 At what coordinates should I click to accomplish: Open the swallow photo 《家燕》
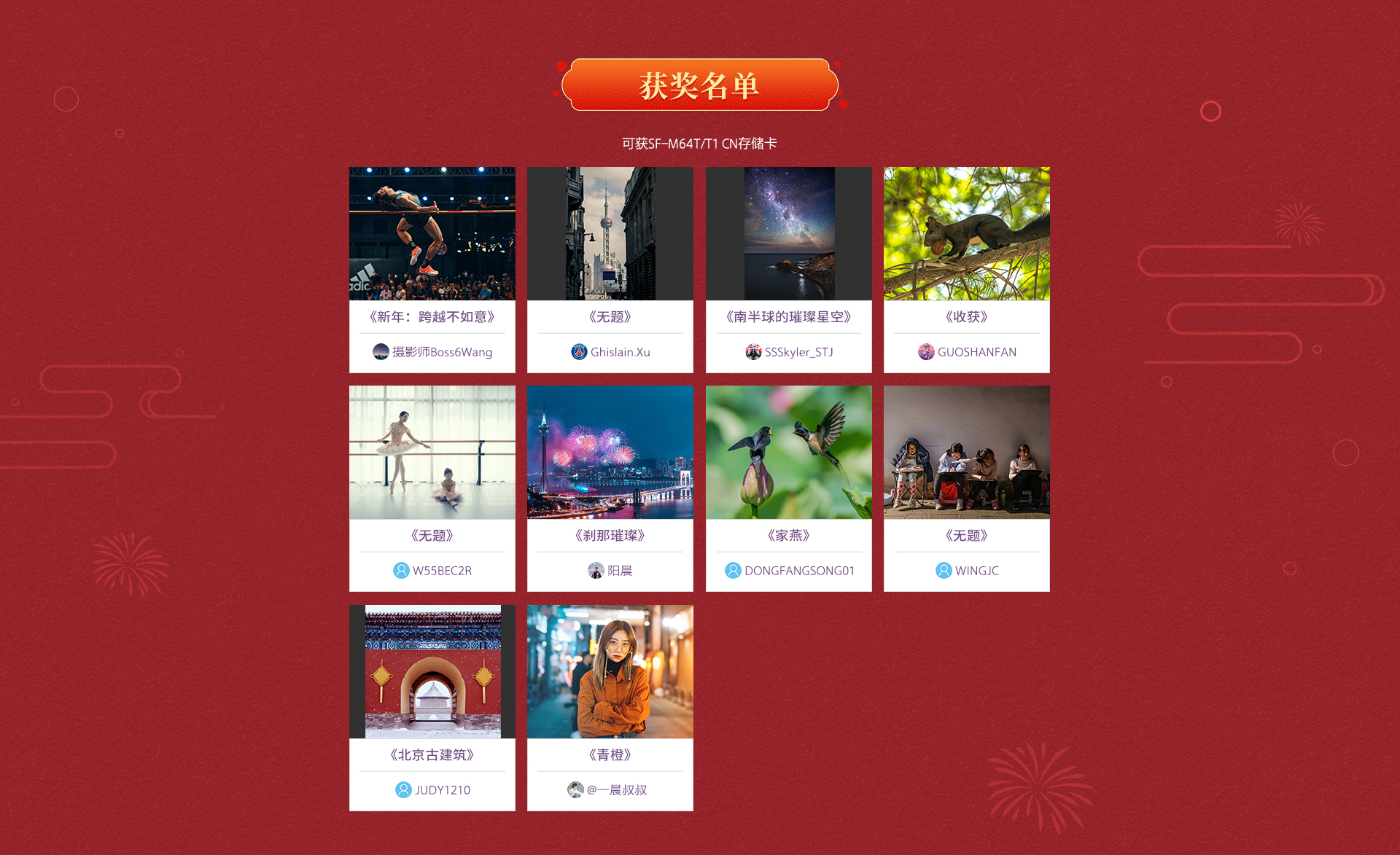pyautogui.click(x=788, y=453)
